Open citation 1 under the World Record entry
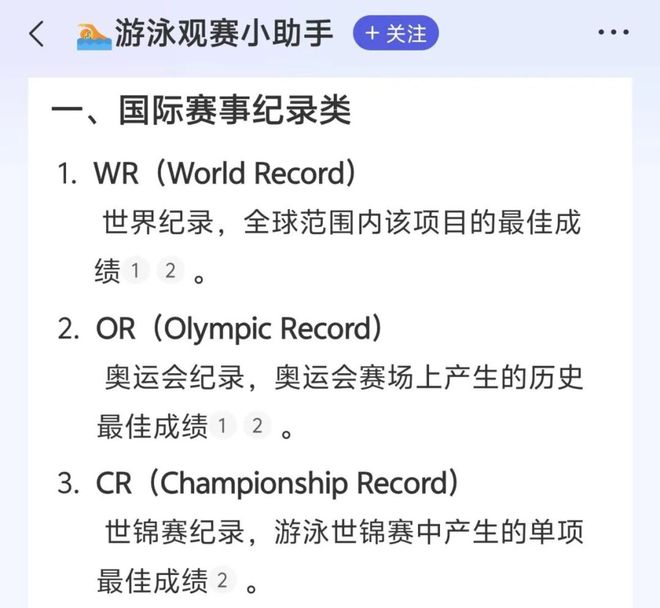The width and height of the screenshot is (660, 608). pyautogui.click(x=135, y=271)
